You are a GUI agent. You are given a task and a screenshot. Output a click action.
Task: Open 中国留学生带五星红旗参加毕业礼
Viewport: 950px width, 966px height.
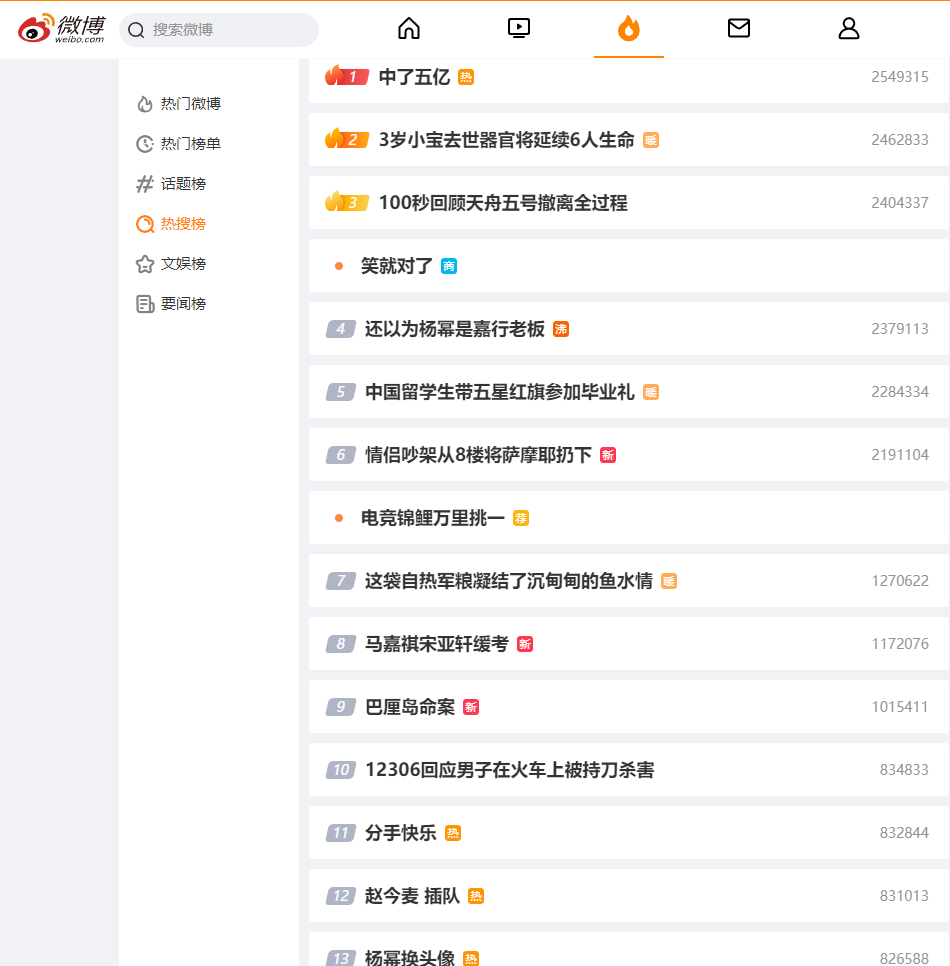click(499, 392)
